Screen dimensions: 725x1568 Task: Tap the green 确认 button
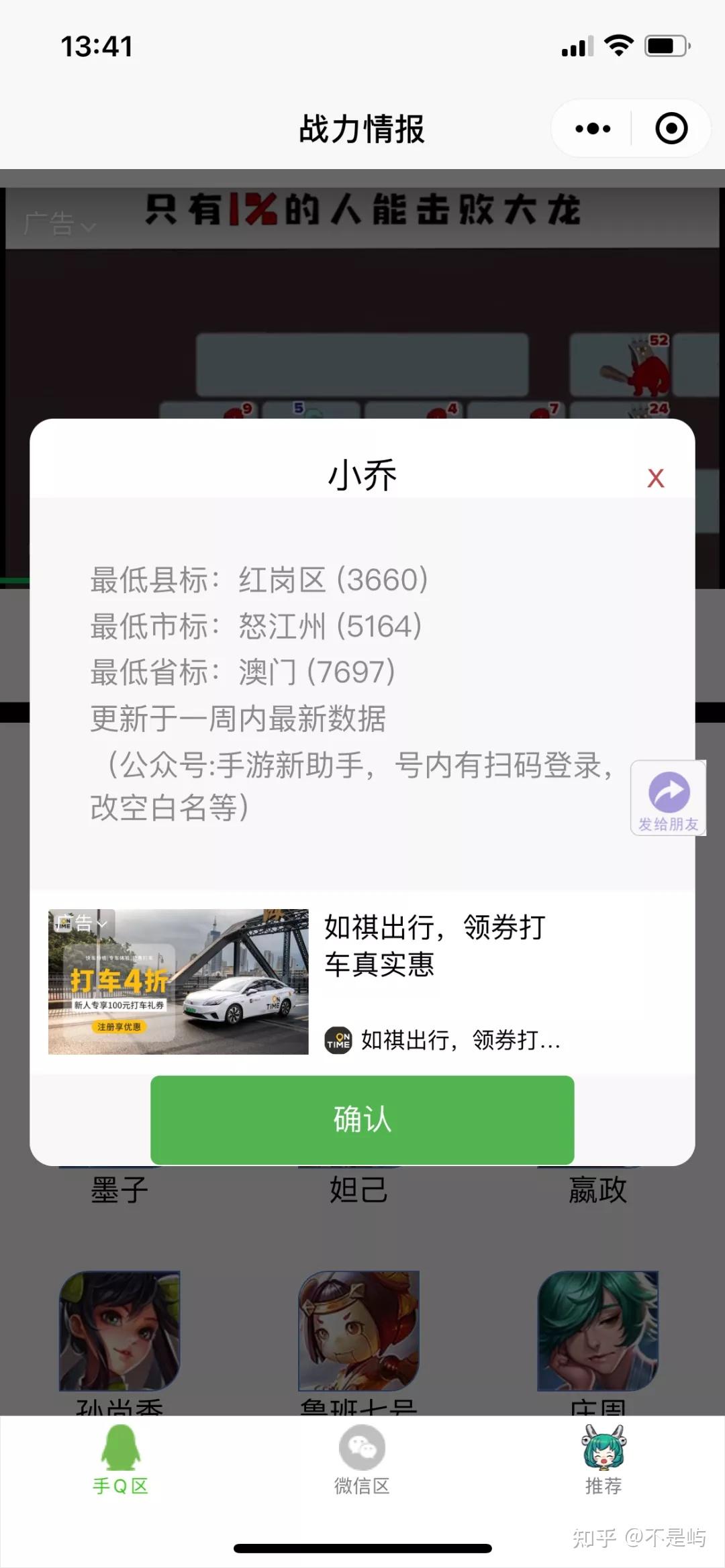[x=362, y=1120]
